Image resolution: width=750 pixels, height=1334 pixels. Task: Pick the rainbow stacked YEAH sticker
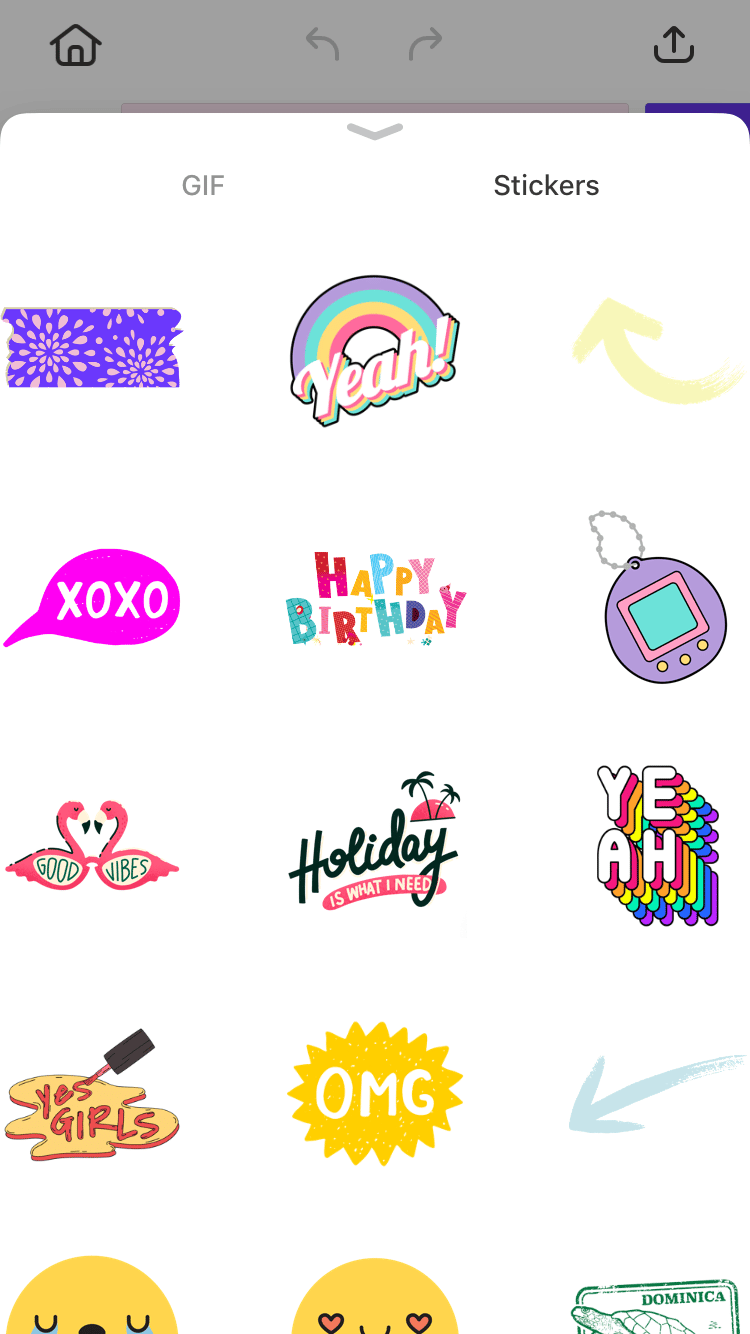[x=657, y=845]
